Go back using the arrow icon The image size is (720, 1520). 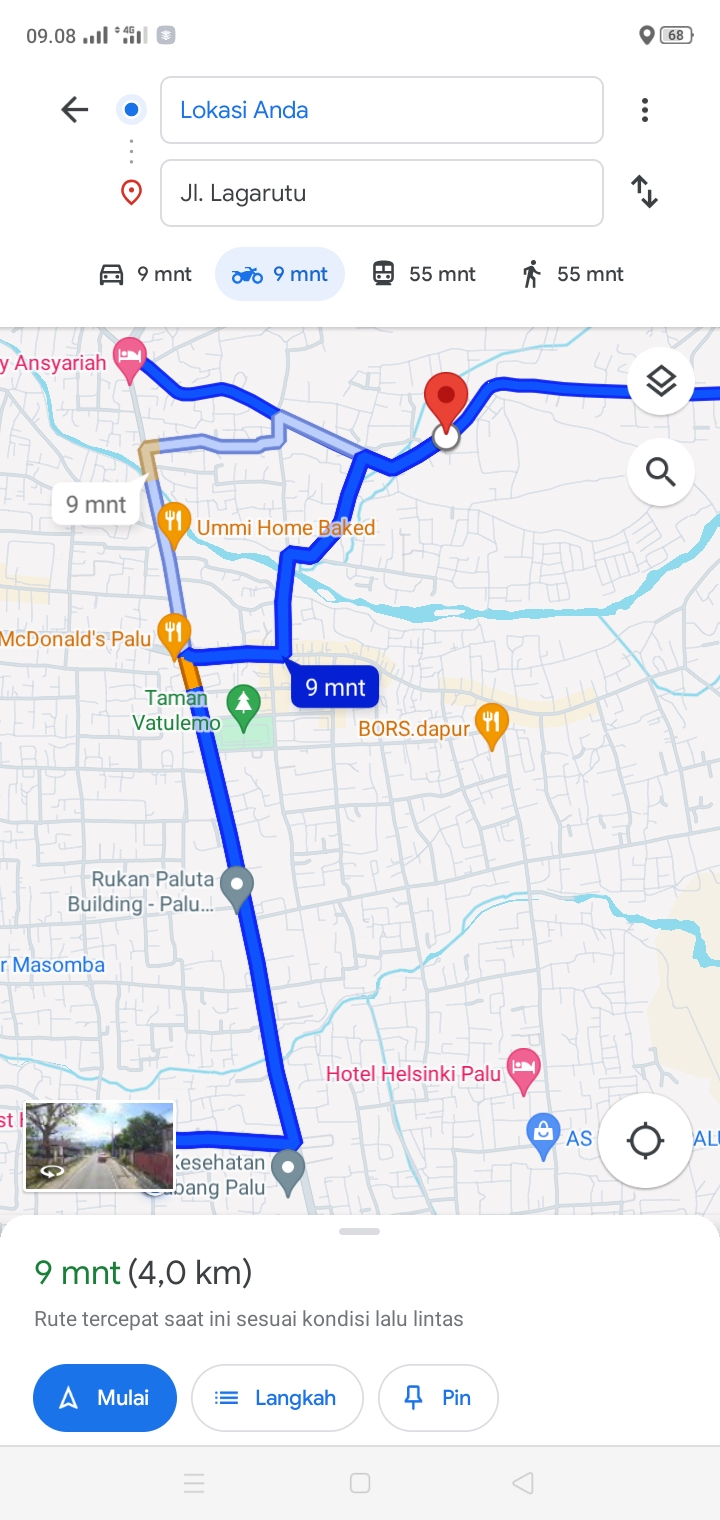[75, 109]
